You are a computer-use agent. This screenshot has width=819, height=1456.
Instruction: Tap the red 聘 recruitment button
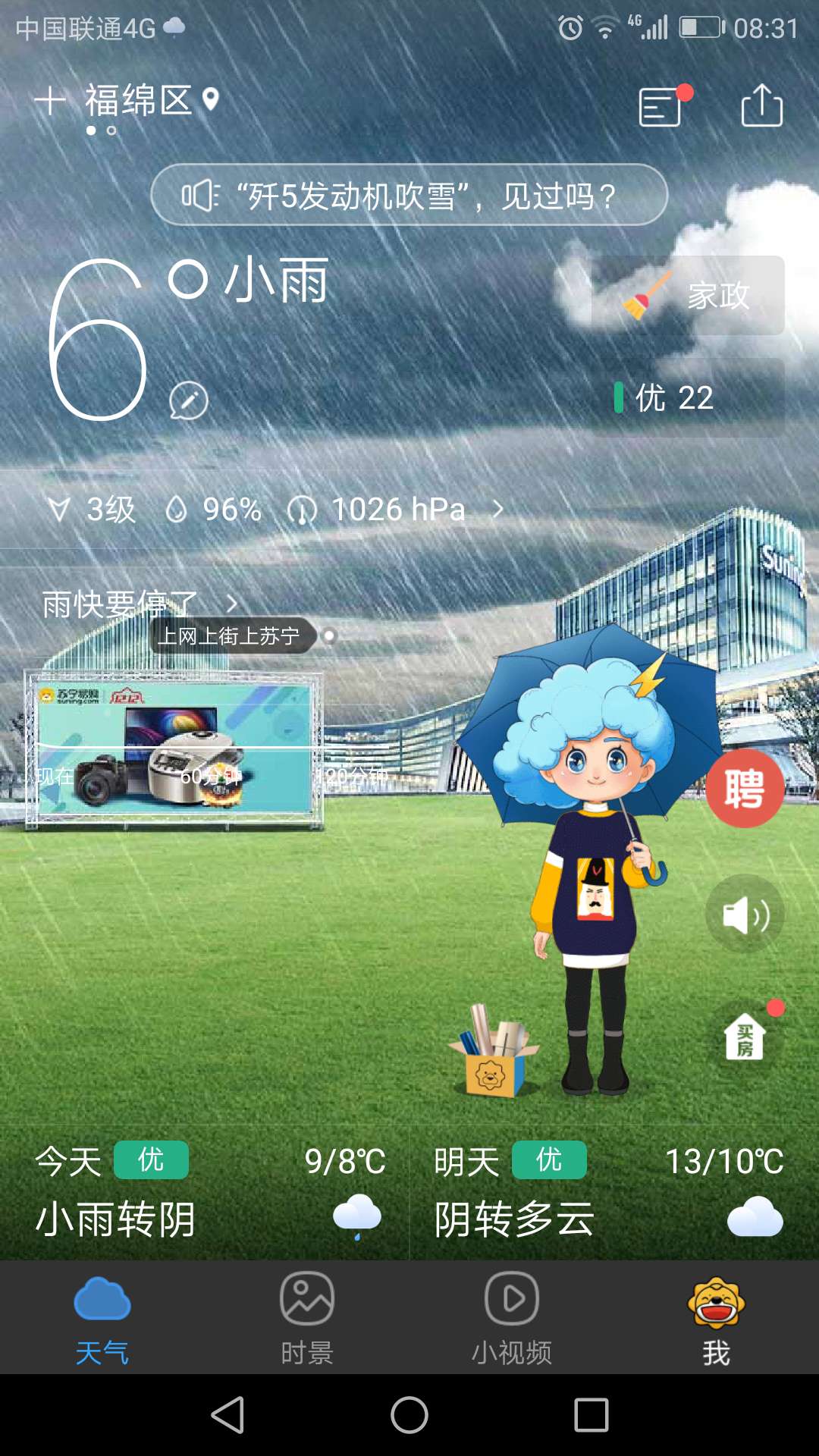click(x=745, y=789)
